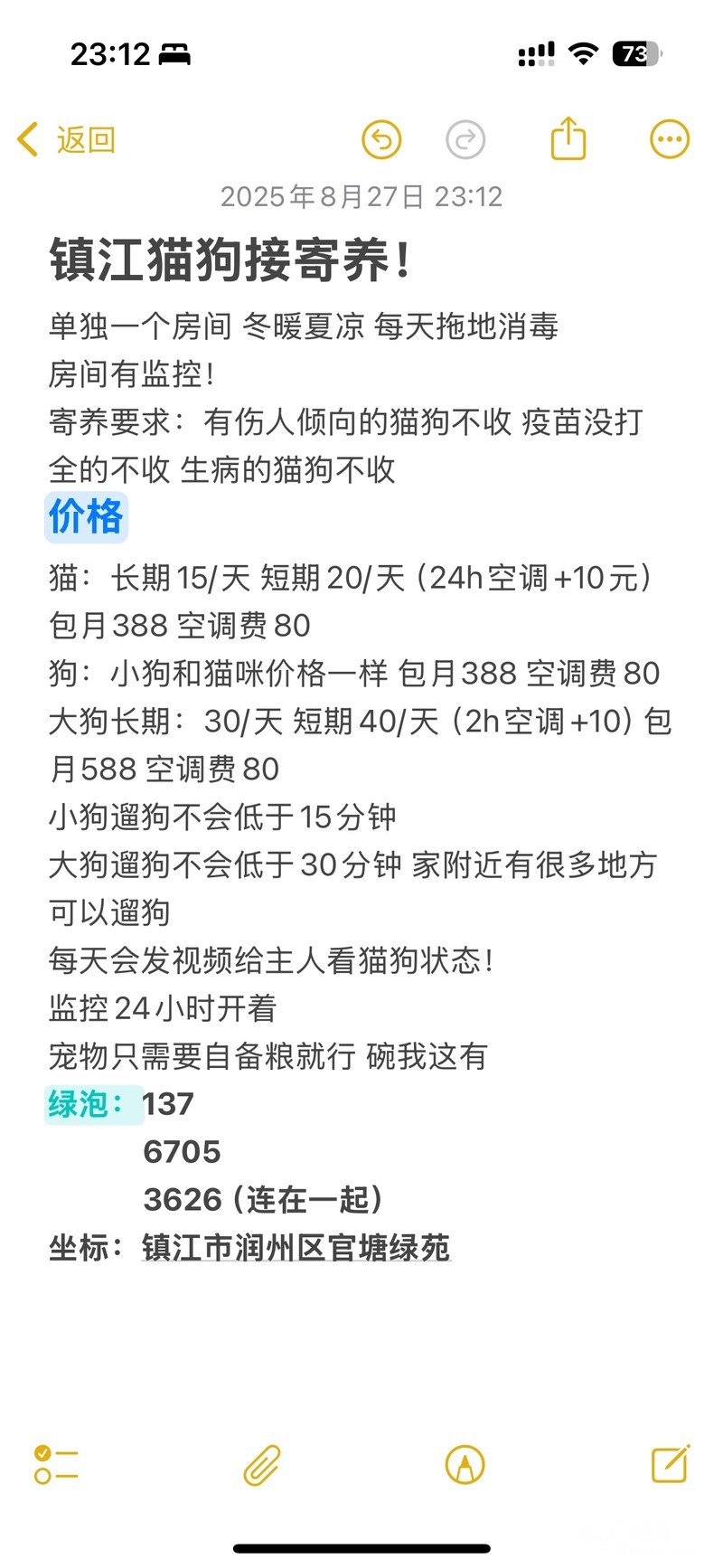723x1568 pixels.
Task: Open the more options menu
Action: pos(670,139)
